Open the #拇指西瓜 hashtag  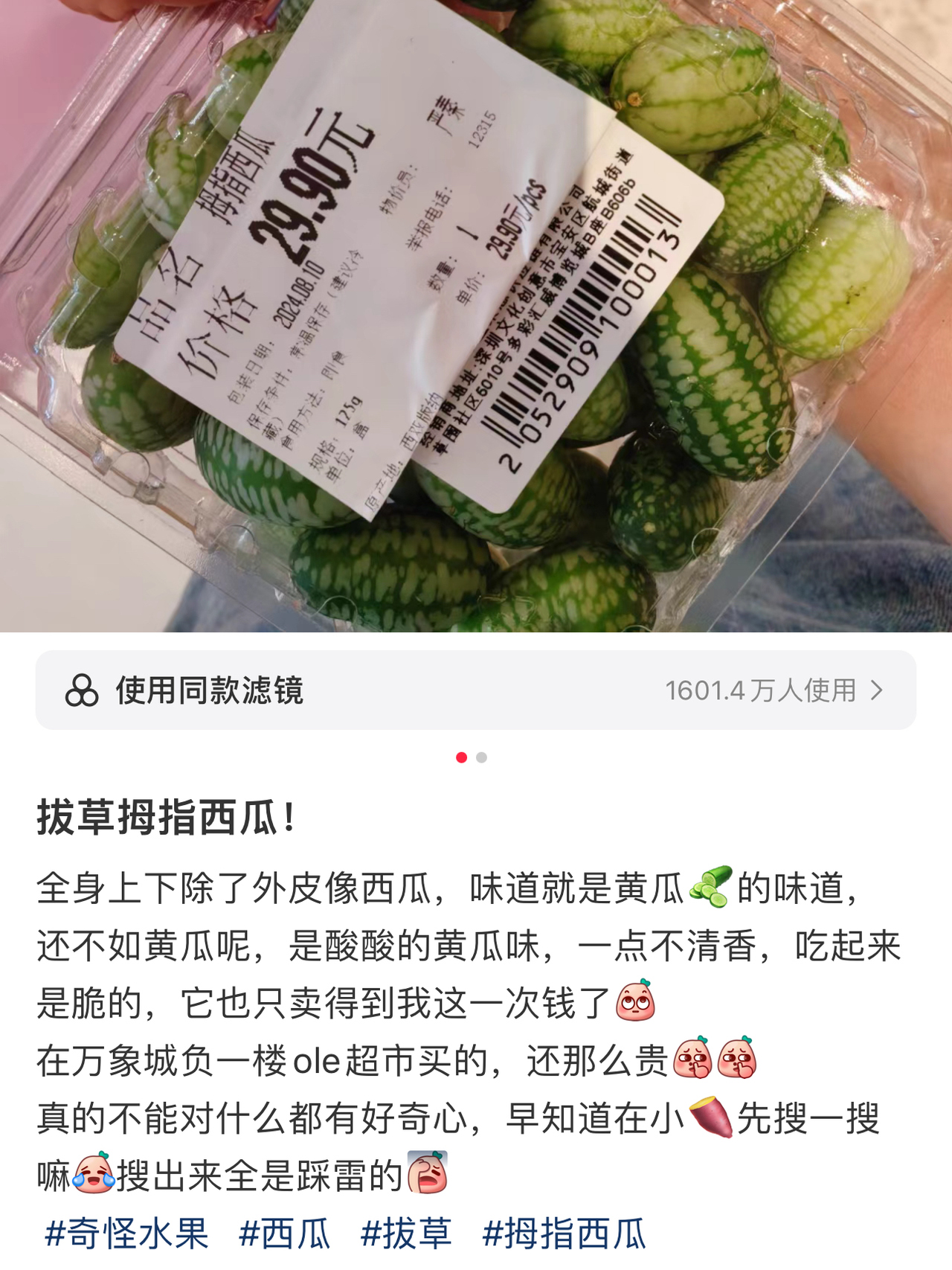[565, 1234]
